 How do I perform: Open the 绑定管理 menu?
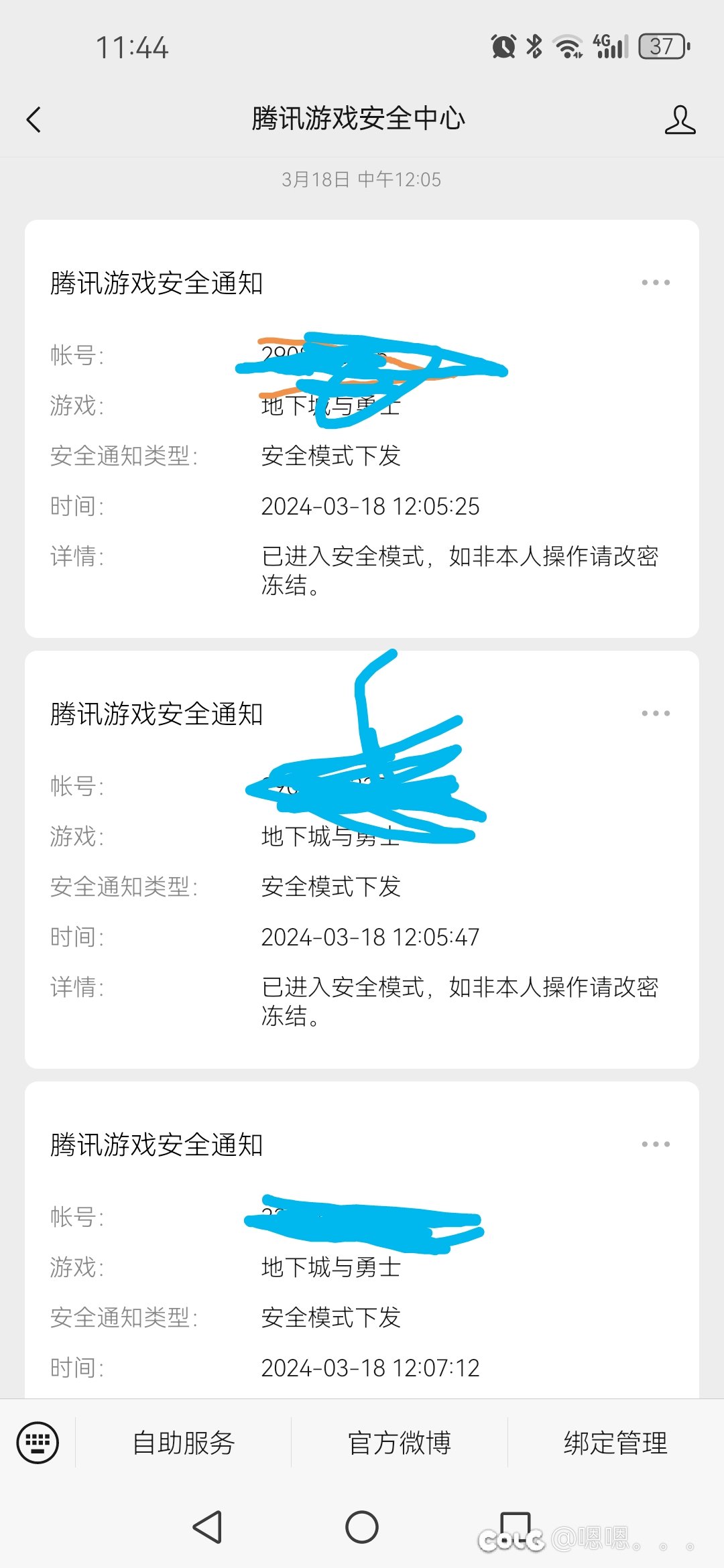pos(615,1442)
